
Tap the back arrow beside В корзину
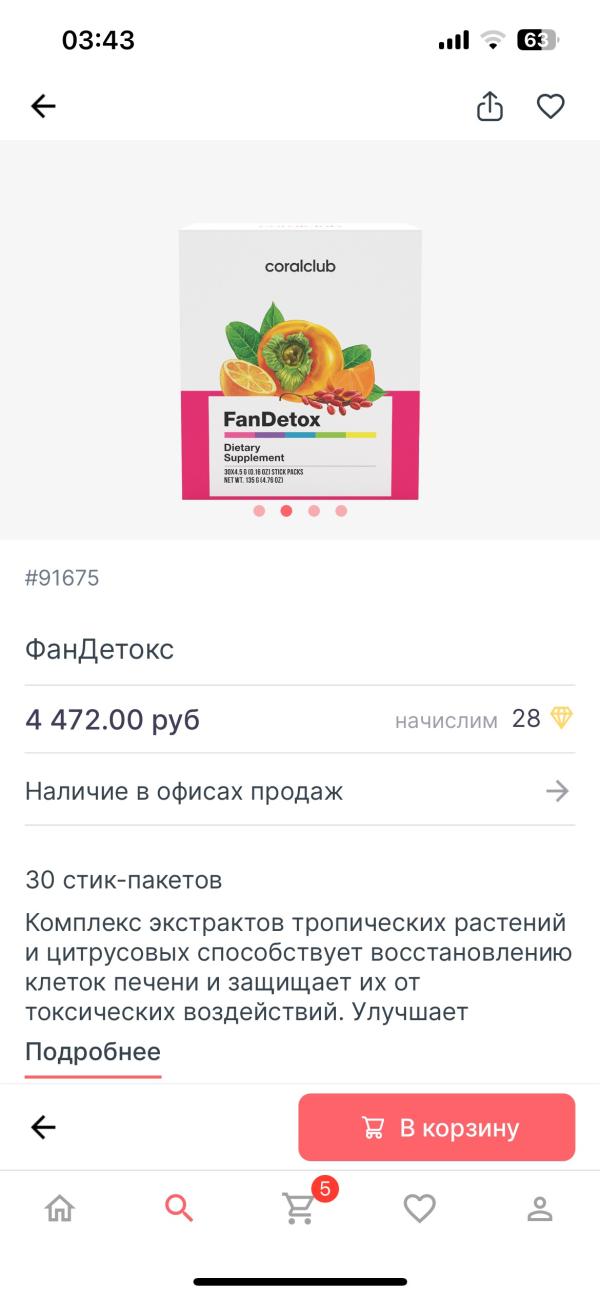43,1128
